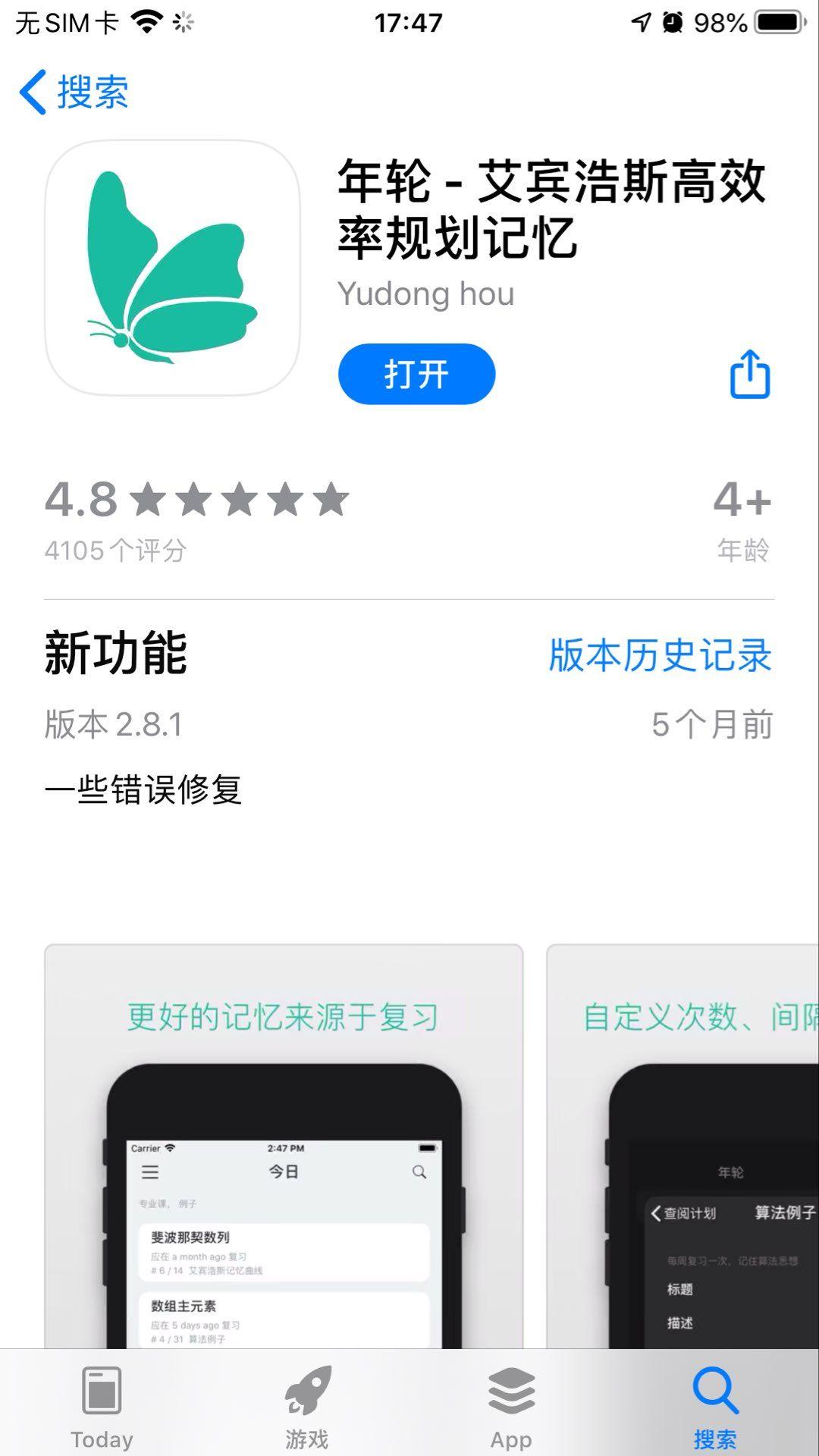
Task: Go back to 搜索 results
Action: [74, 93]
